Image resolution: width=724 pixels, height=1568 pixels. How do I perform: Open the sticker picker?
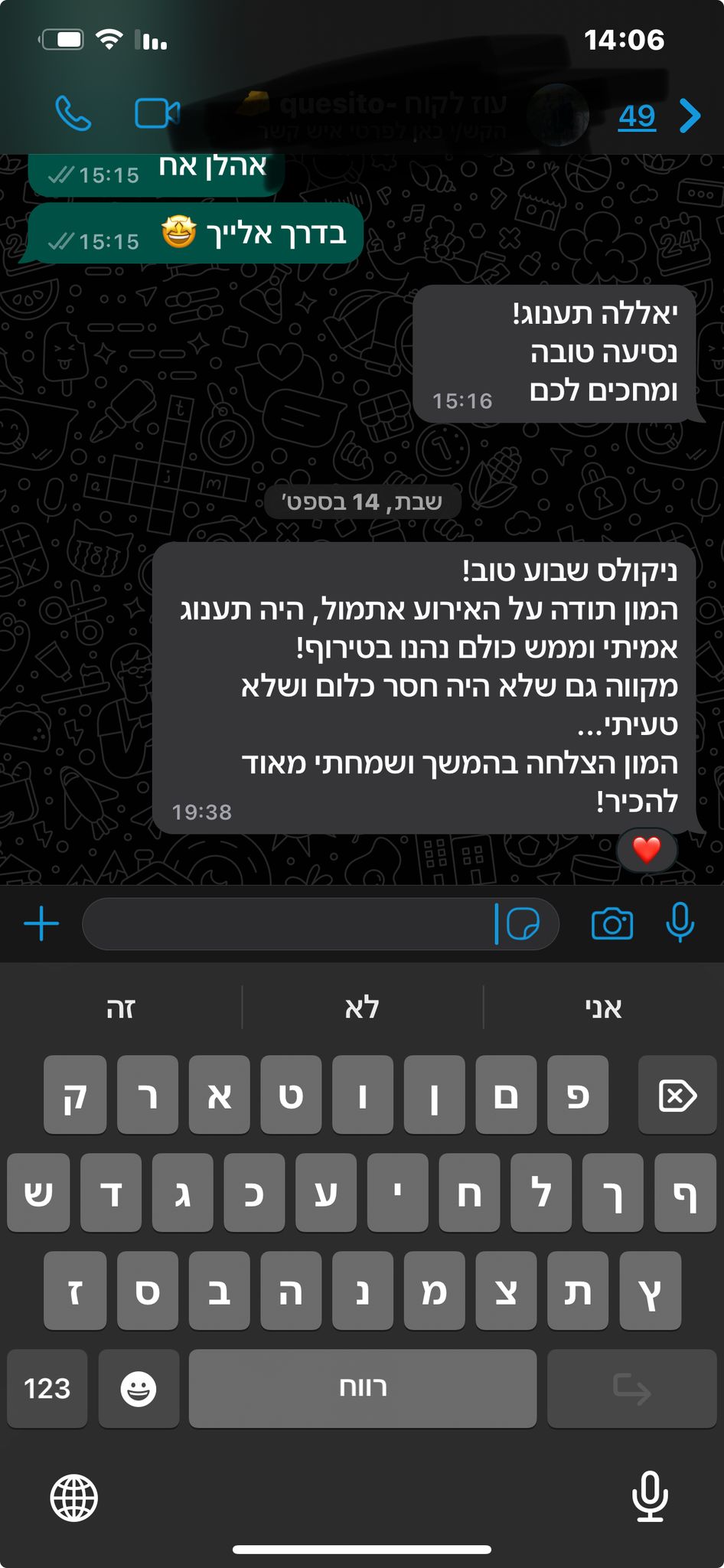pyautogui.click(x=523, y=923)
